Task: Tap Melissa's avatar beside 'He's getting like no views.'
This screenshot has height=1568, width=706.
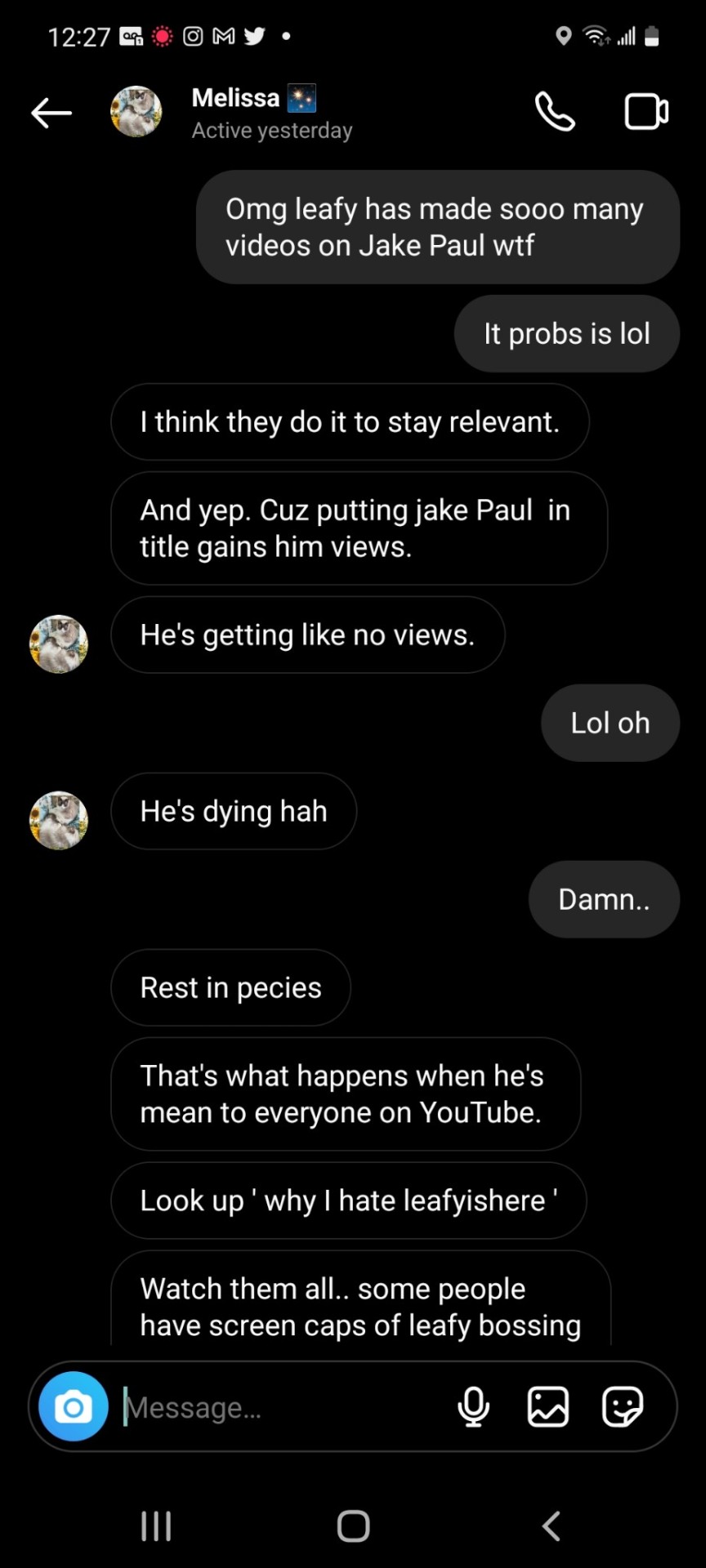Action: 59,644
